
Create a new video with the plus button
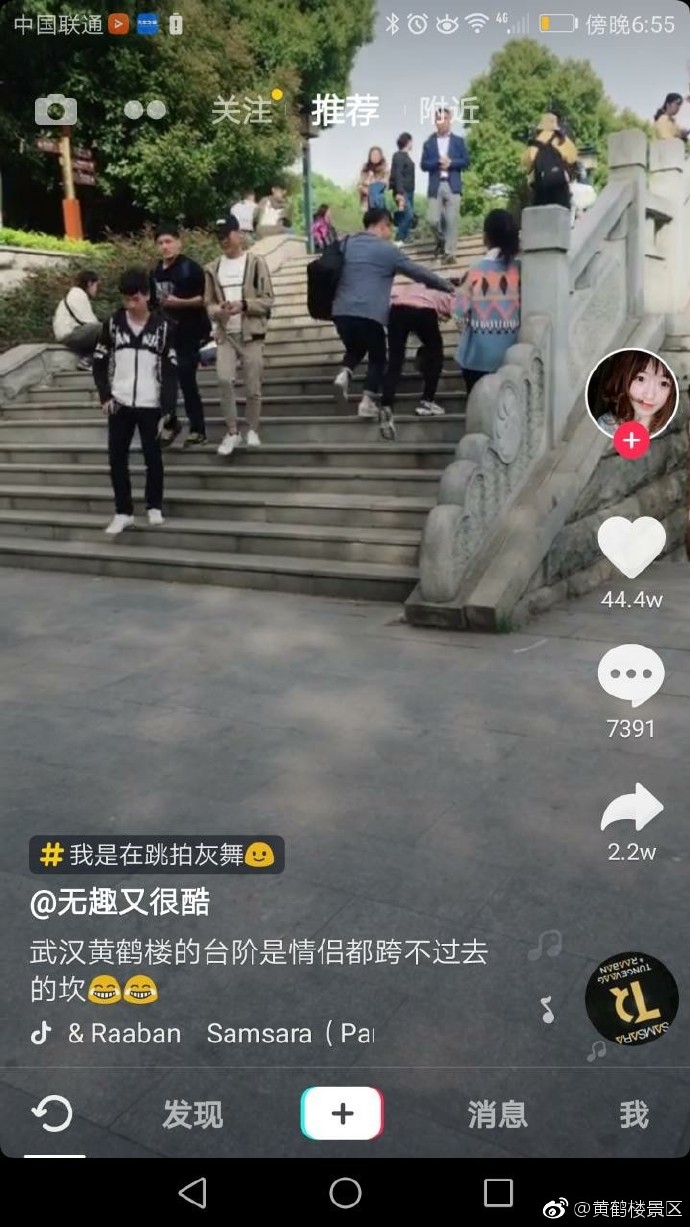342,1114
